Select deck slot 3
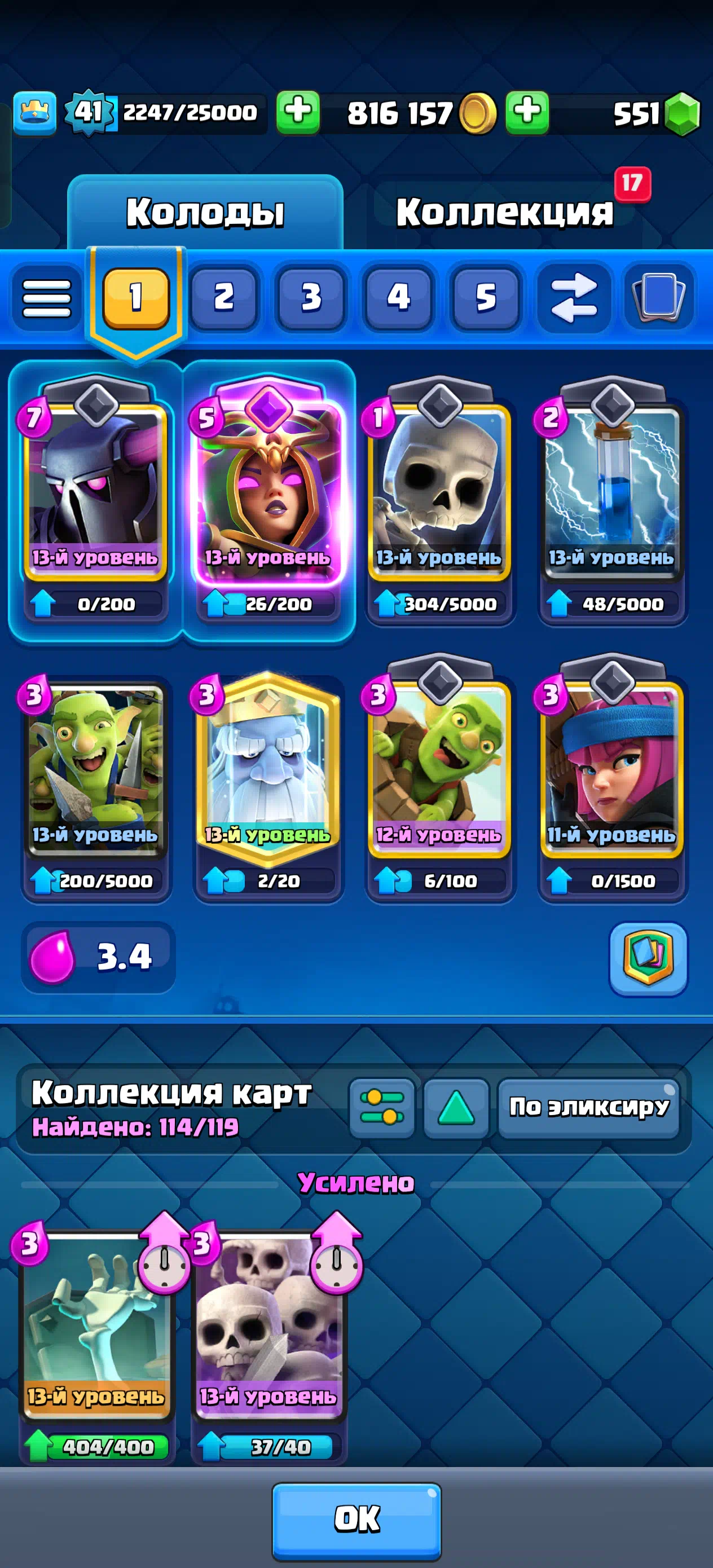The height and width of the screenshot is (1568, 713). tap(311, 298)
